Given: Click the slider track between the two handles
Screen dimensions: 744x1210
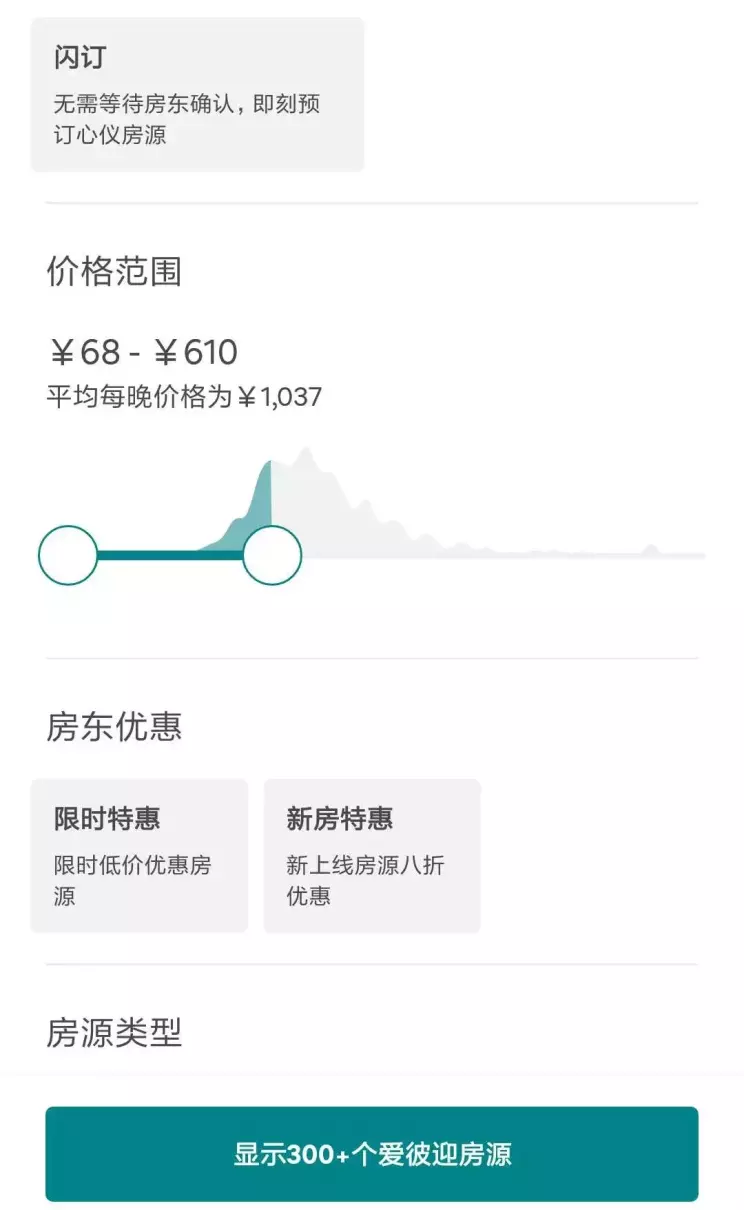Looking at the screenshot, I should point(170,556).
